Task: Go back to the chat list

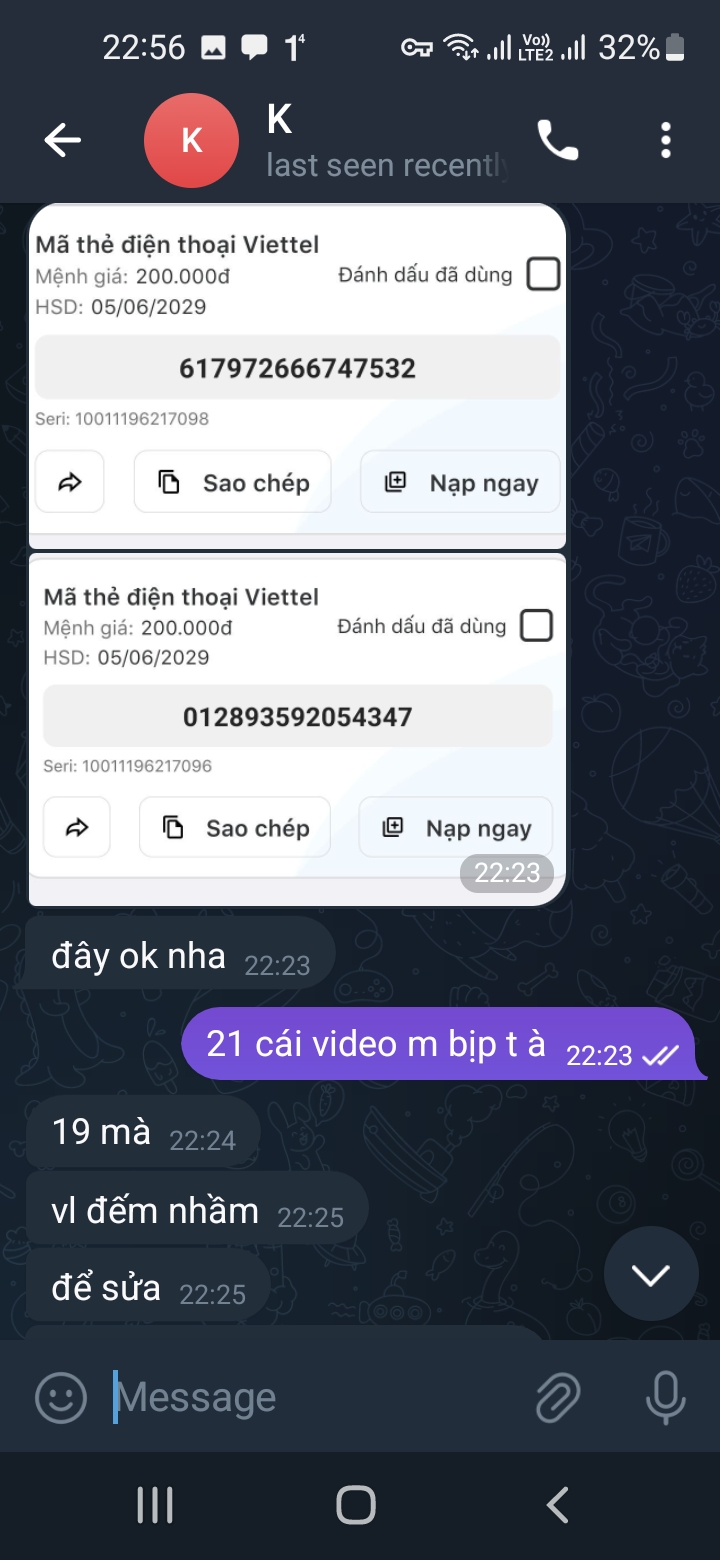Action: [62, 141]
